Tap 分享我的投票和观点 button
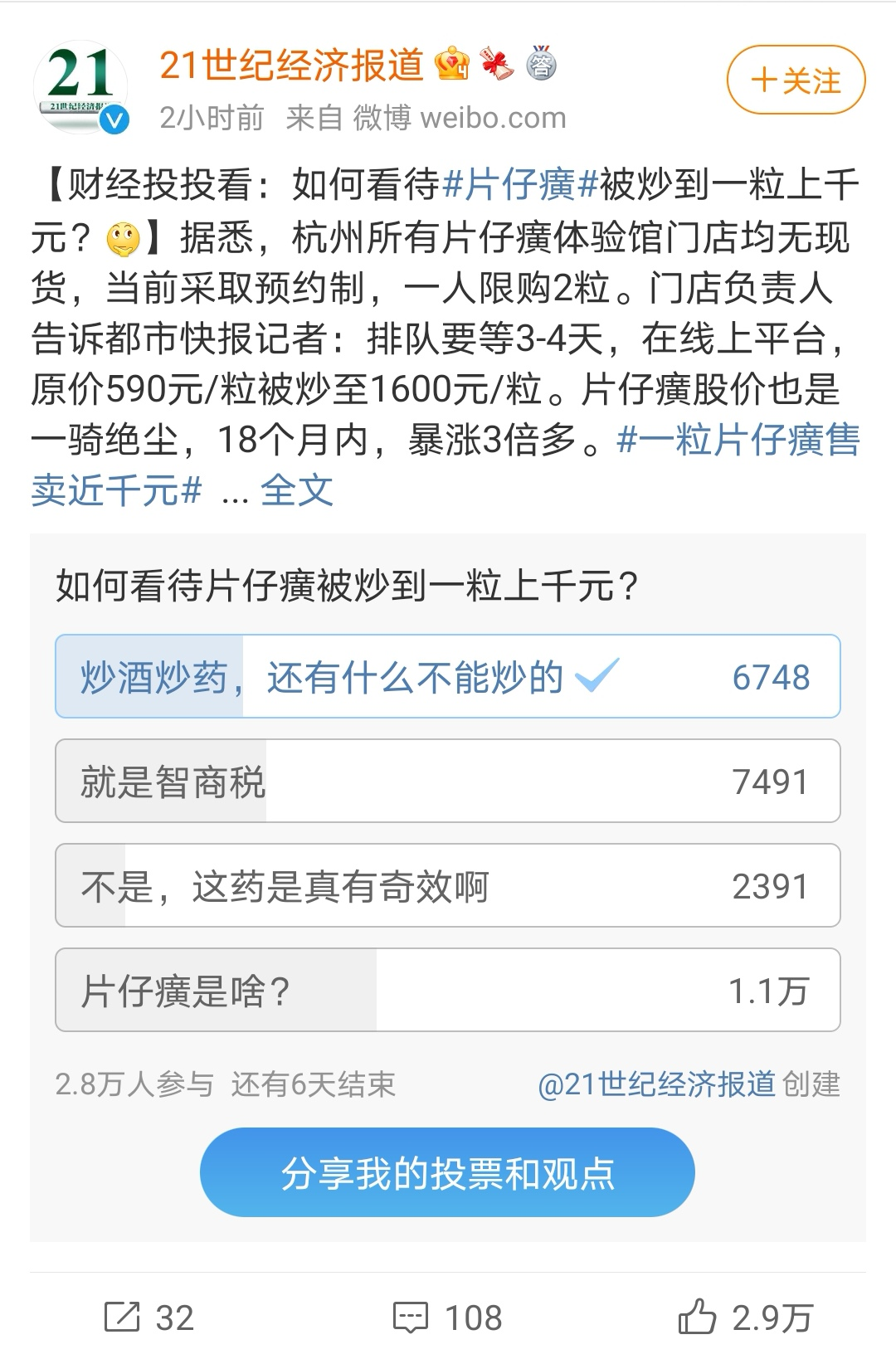 click(447, 1173)
